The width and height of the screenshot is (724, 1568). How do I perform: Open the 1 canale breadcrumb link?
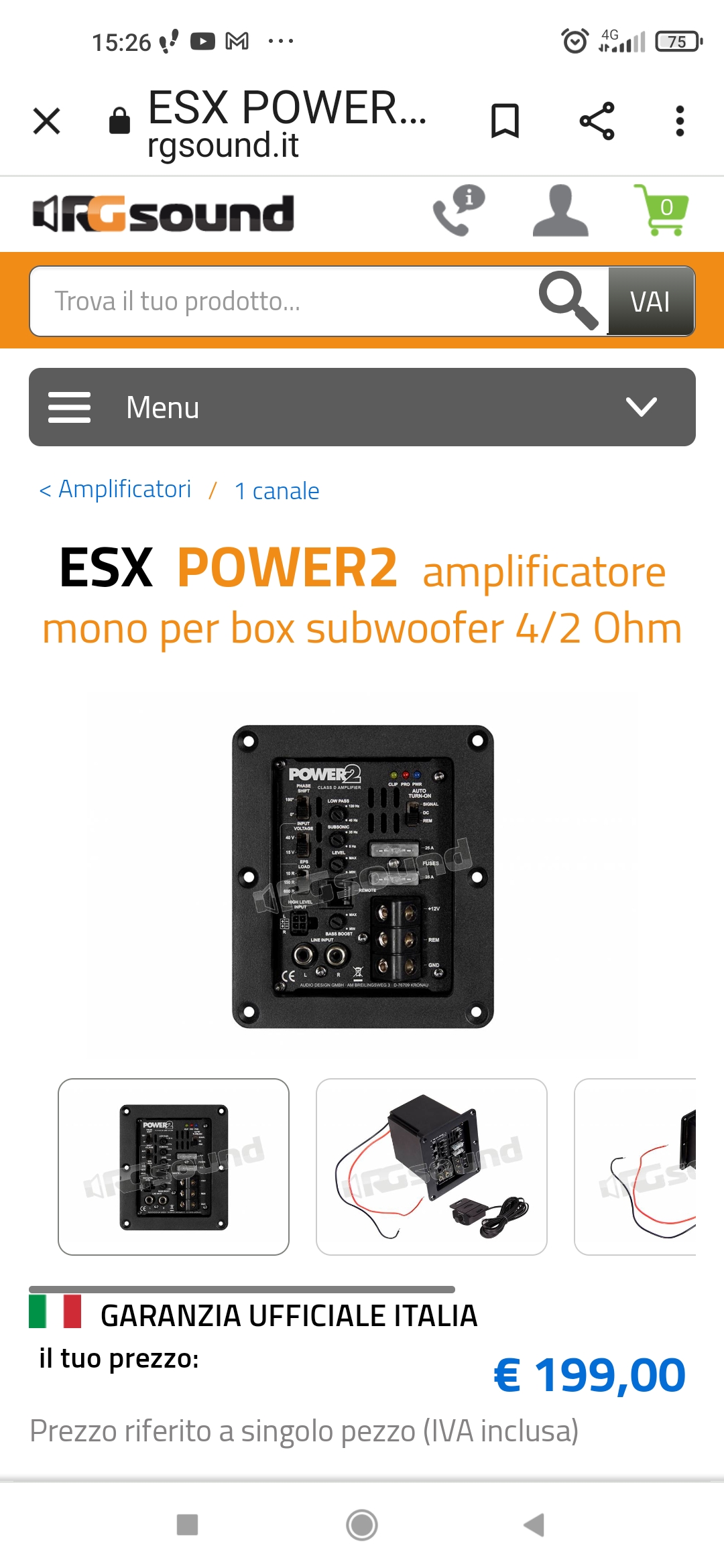point(277,491)
